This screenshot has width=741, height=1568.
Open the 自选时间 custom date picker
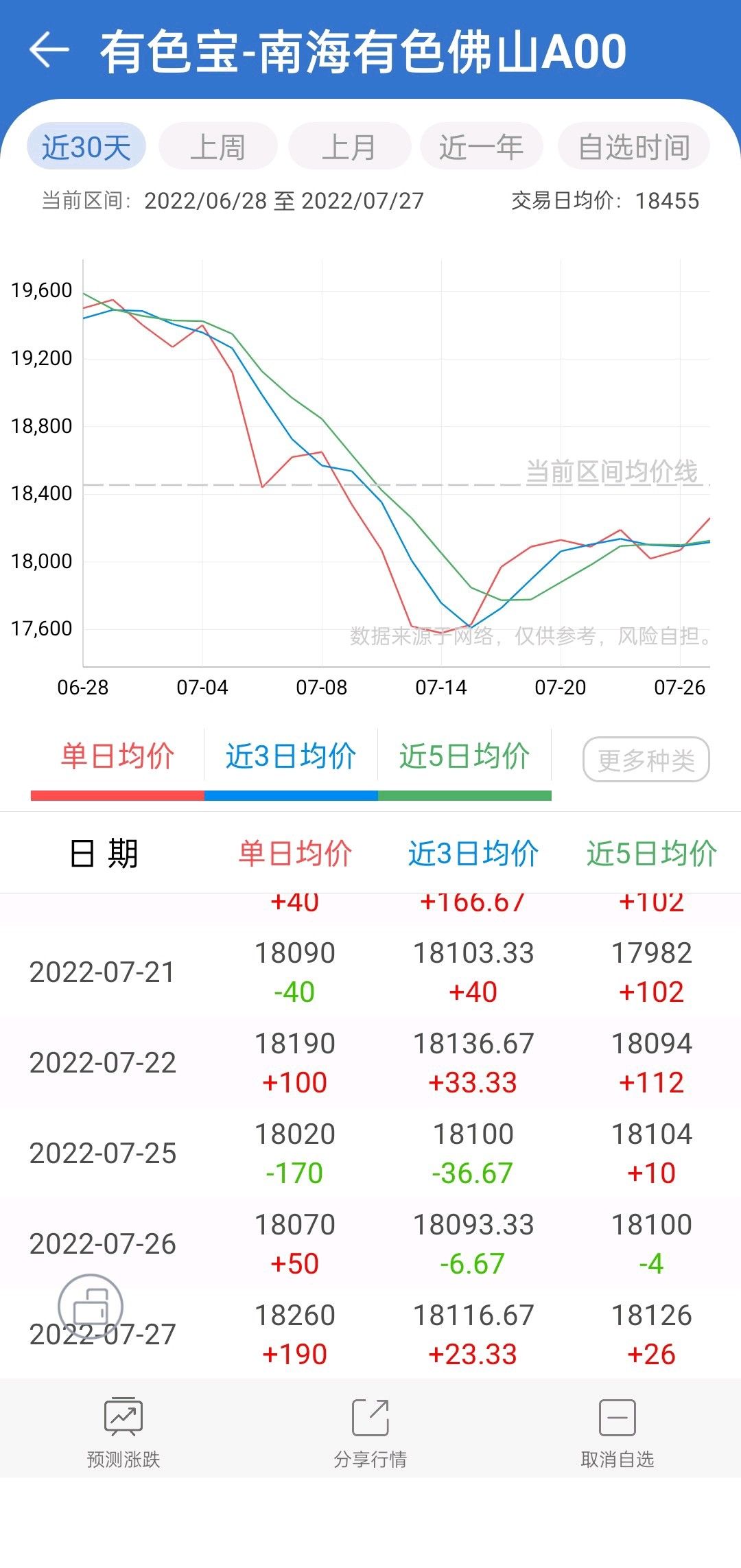coord(634,147)
